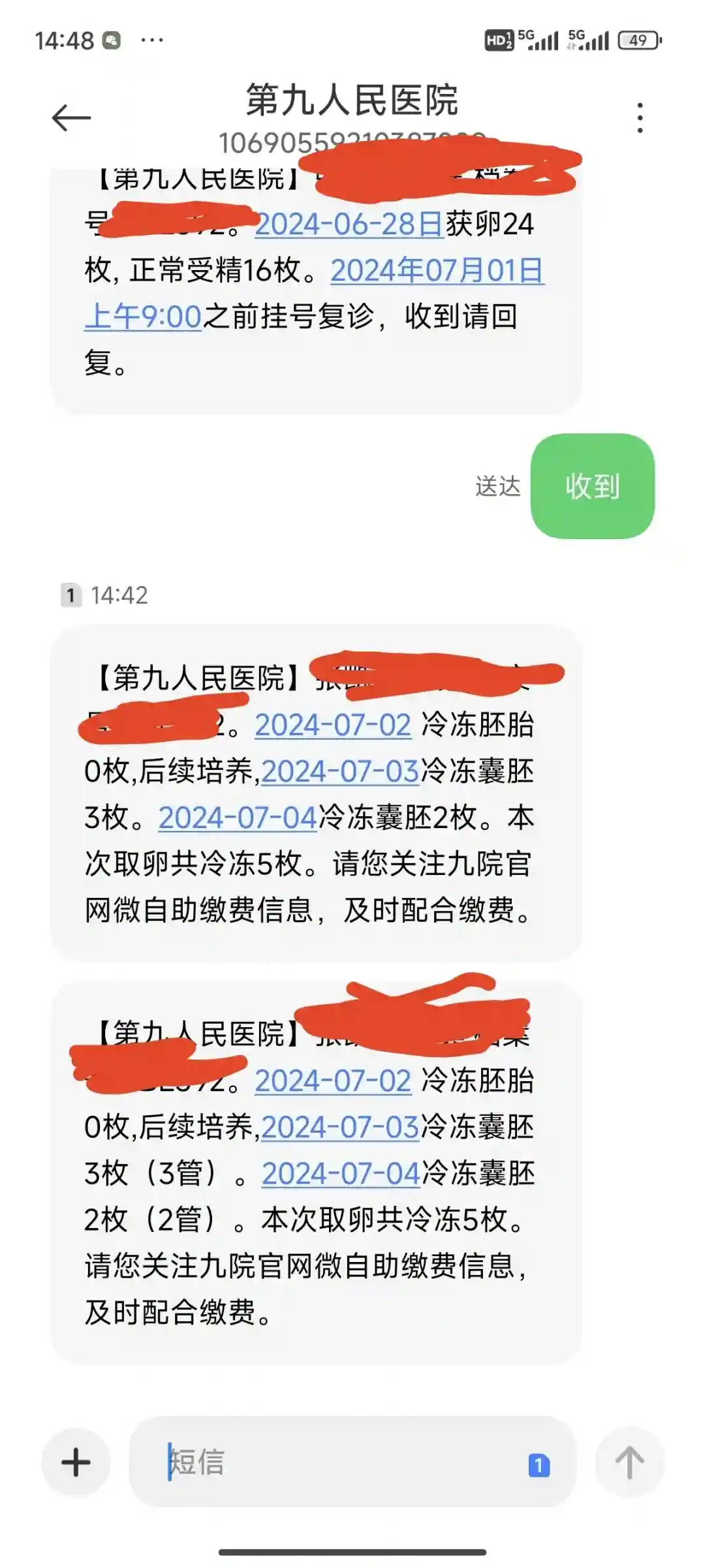Tap the 2024年07月01日上午9:00 appointment link
Image resolution: width=705 pixels, height=1568 pixels.
pos(437,271)
